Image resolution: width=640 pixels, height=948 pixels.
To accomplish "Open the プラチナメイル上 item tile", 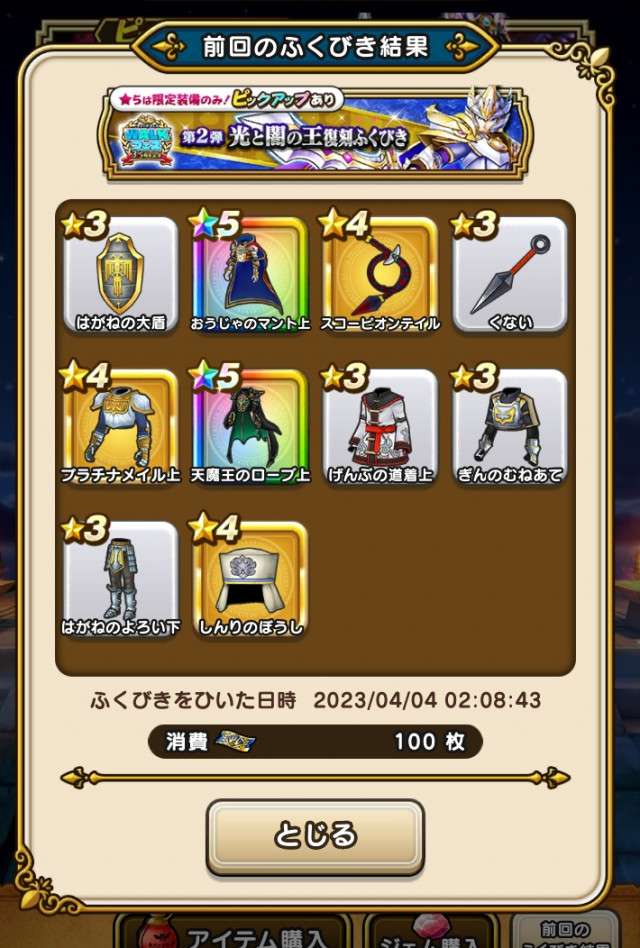I will coord(121,424).
